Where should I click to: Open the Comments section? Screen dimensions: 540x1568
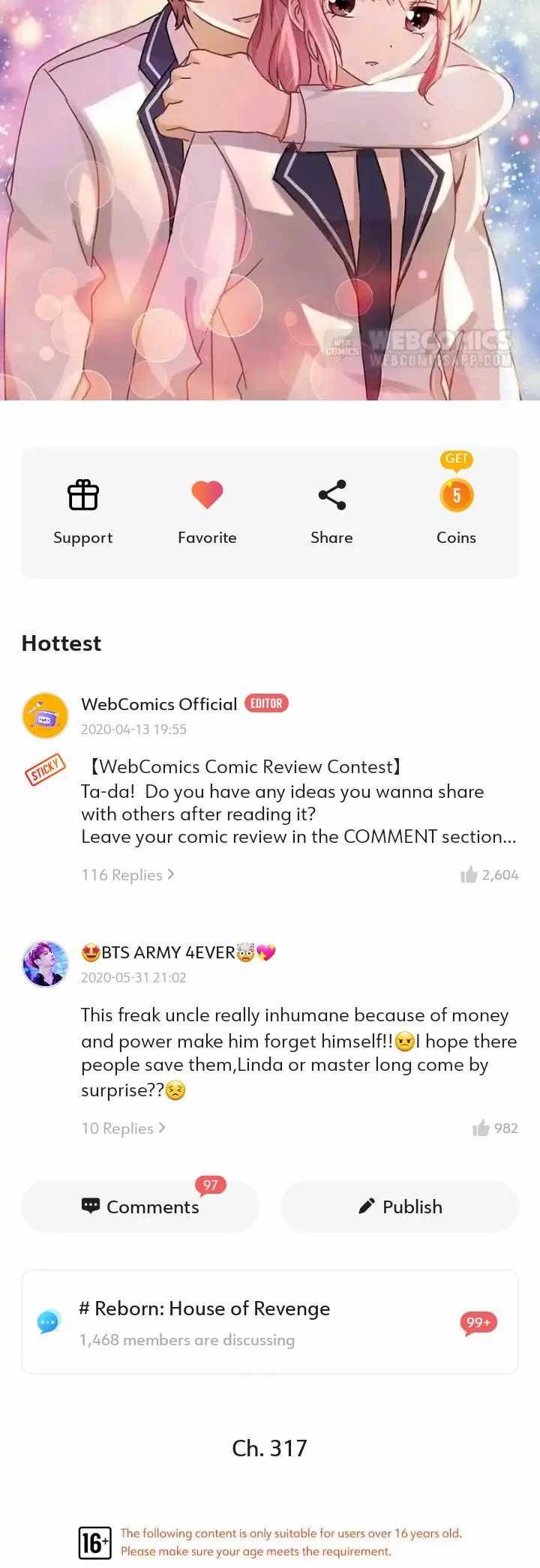(x=140, y=1207)
